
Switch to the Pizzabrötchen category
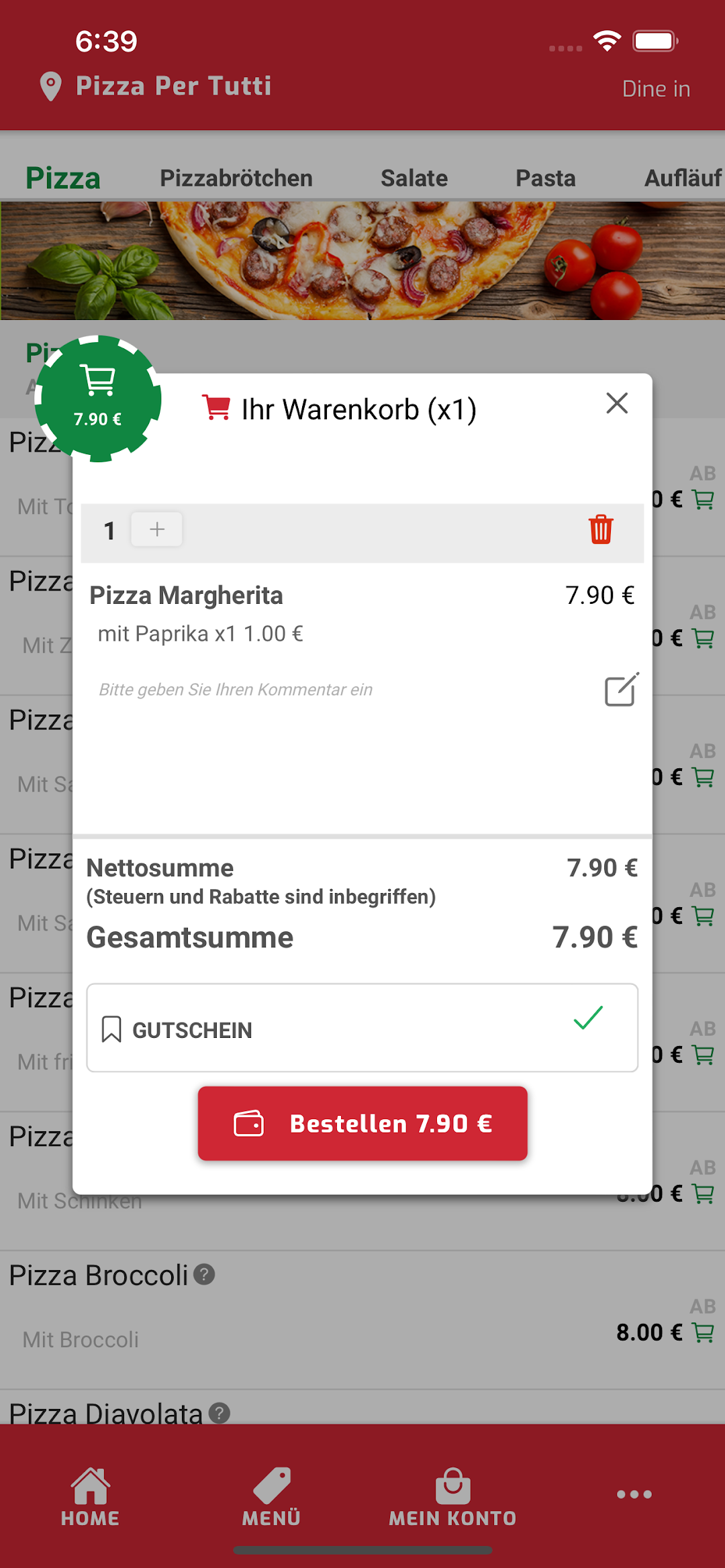[x=236, y=178]
